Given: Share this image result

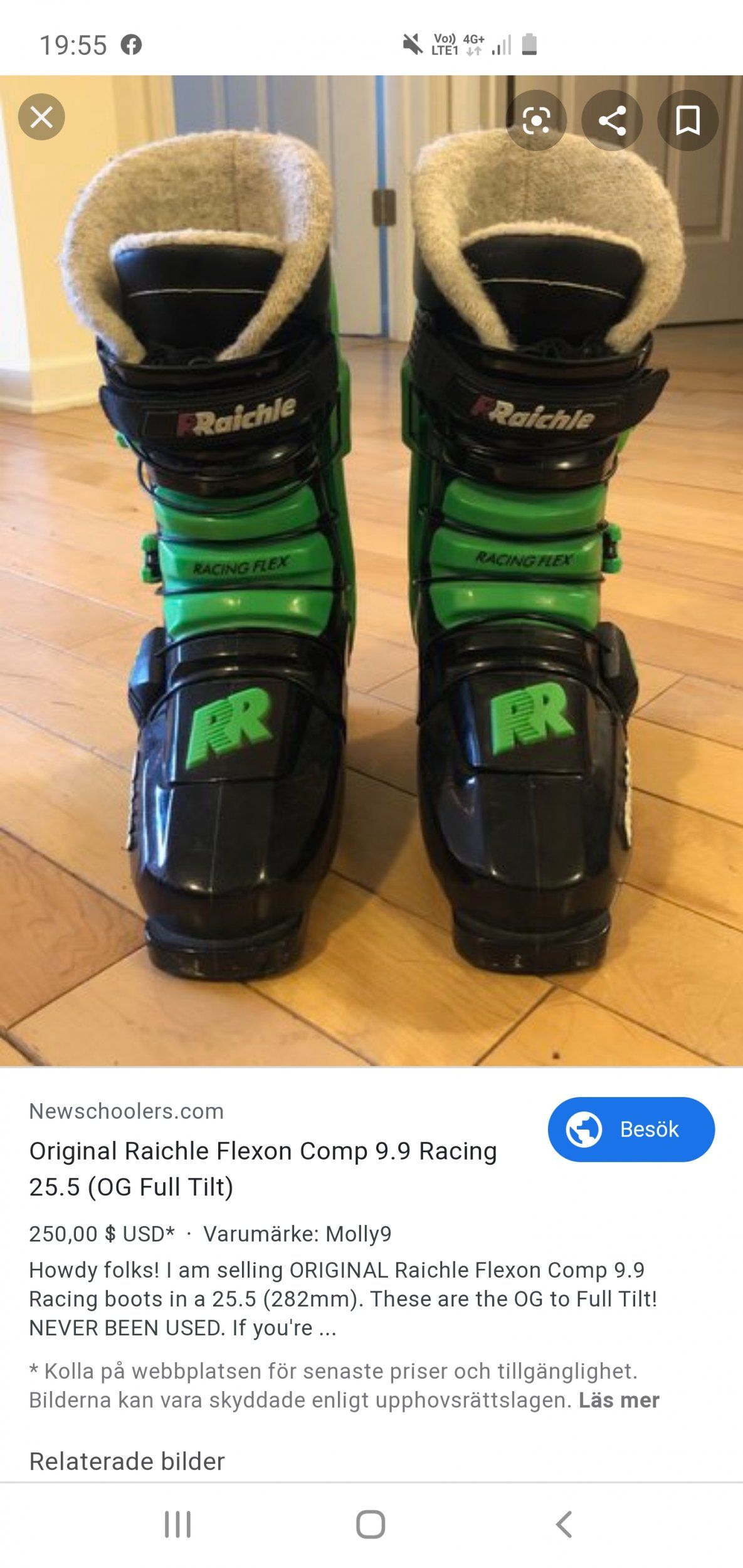Looking at the screenshot, I should (612, 120).
